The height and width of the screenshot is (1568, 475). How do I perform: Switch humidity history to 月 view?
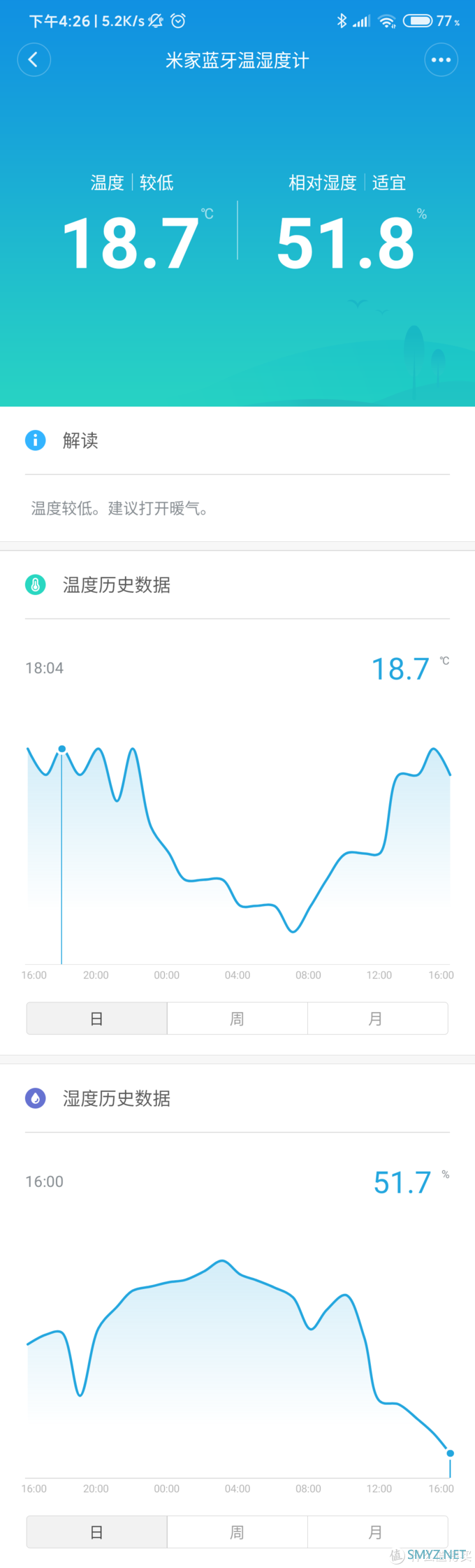(377, 1532)
